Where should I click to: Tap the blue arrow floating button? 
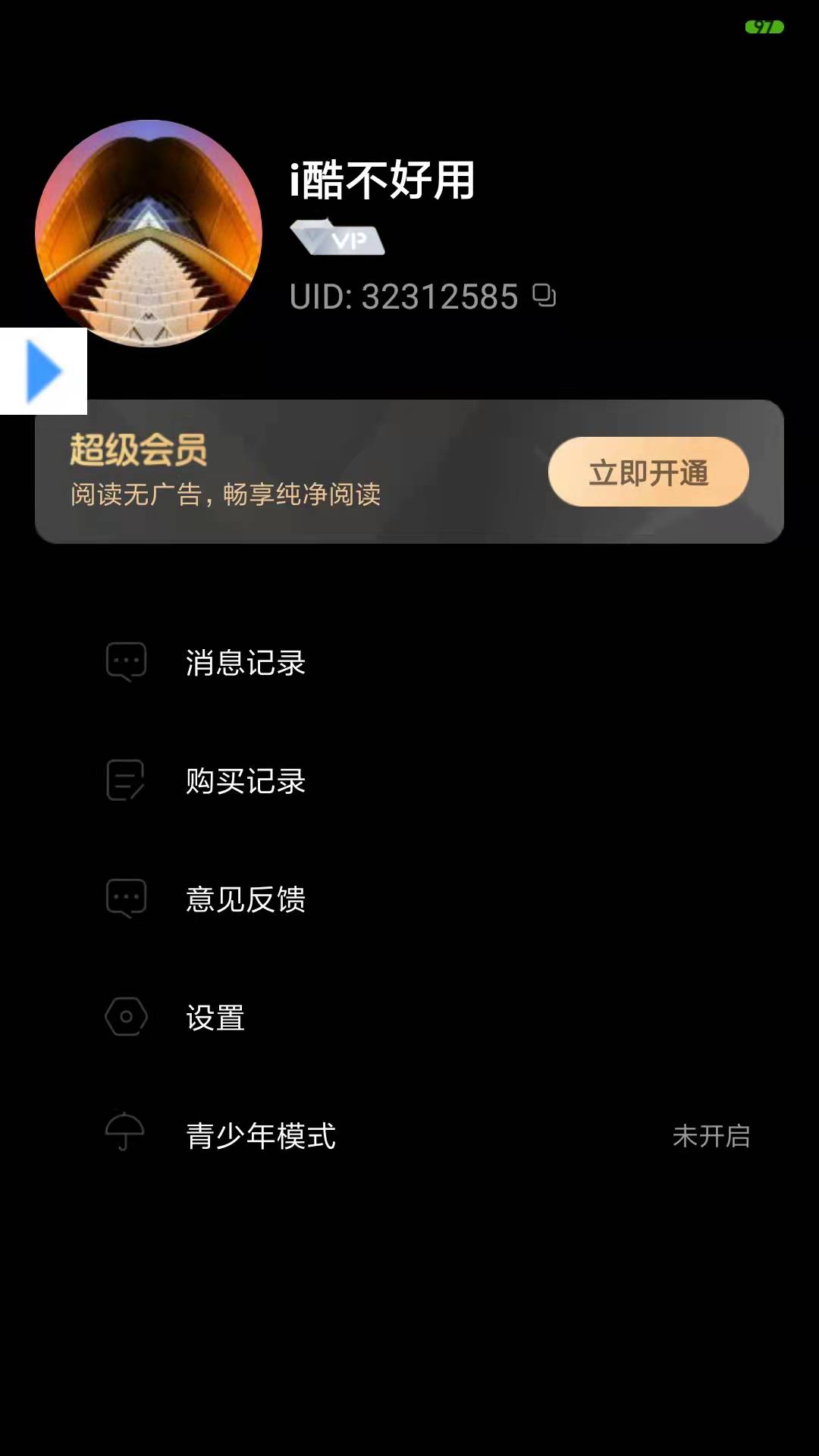point(43,371)
